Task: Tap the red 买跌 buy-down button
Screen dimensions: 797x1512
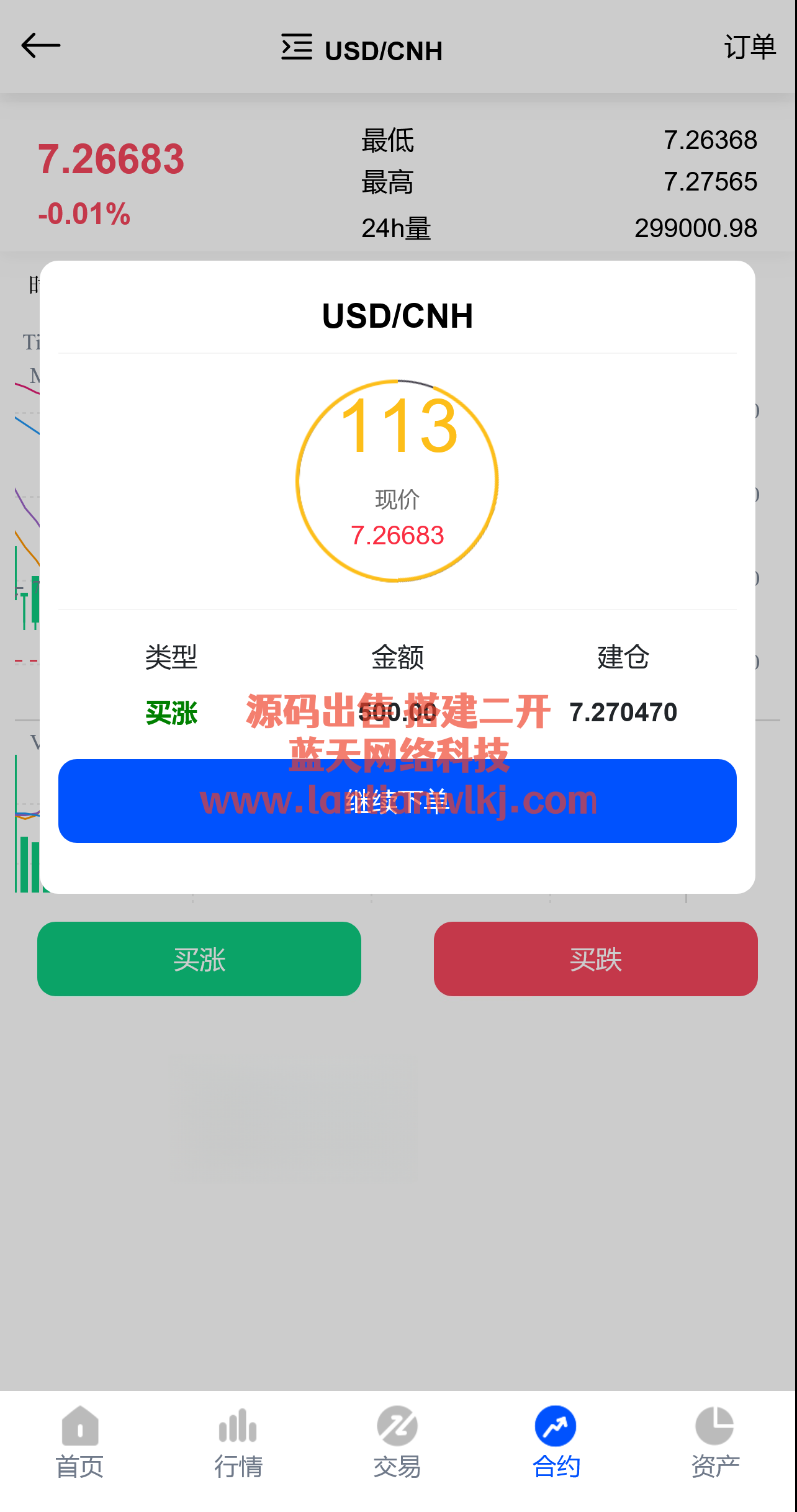Action: pos(596,959)
